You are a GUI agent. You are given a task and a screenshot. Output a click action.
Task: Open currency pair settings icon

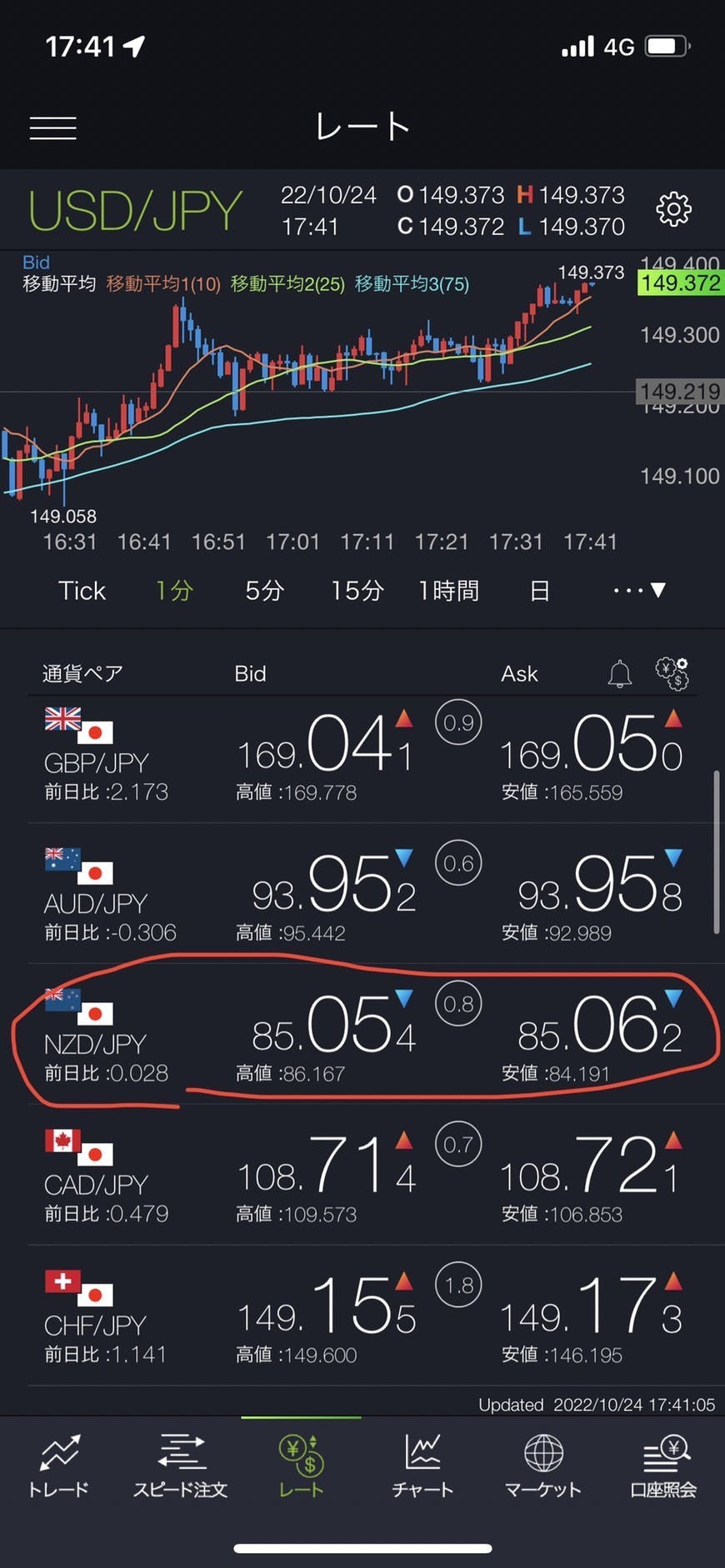(672, 673)
